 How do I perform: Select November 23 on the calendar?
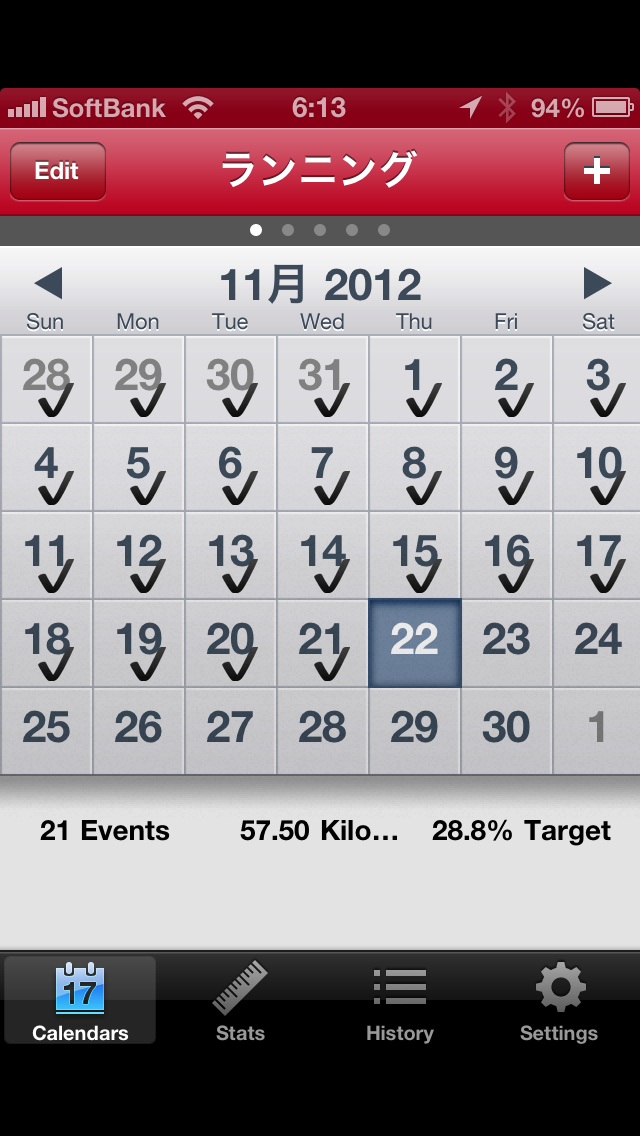tap(506, 643)
